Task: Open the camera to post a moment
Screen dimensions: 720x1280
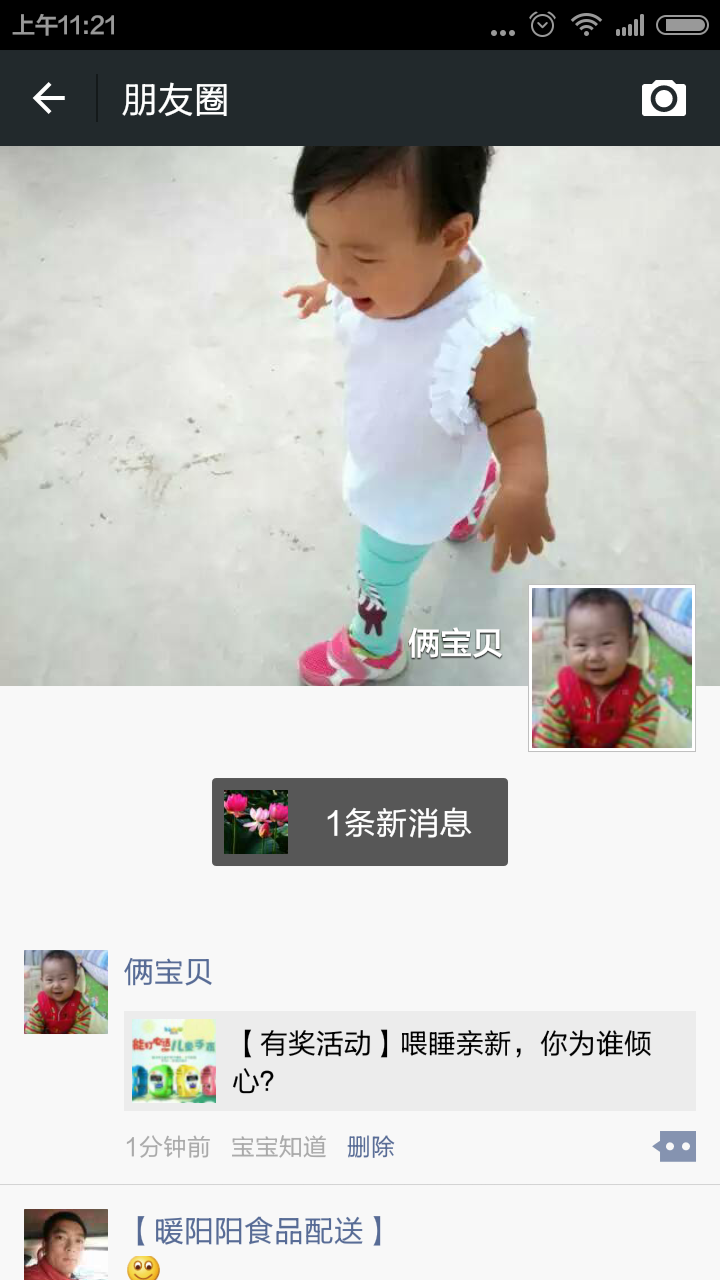Action: 664,98
